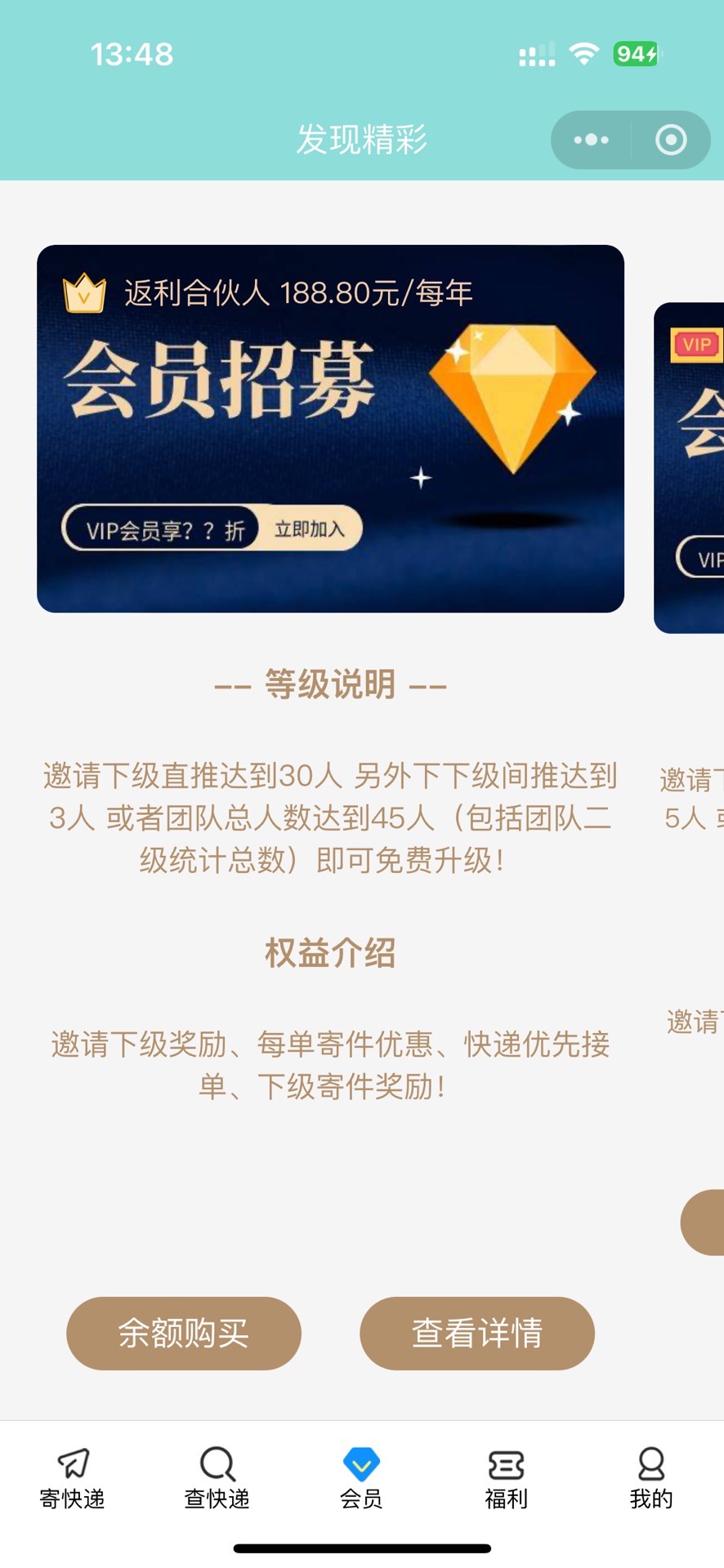This screenshot has height=1568, width=724.
Task: Close the mini program via circle icon
Action: coord(671,140)
